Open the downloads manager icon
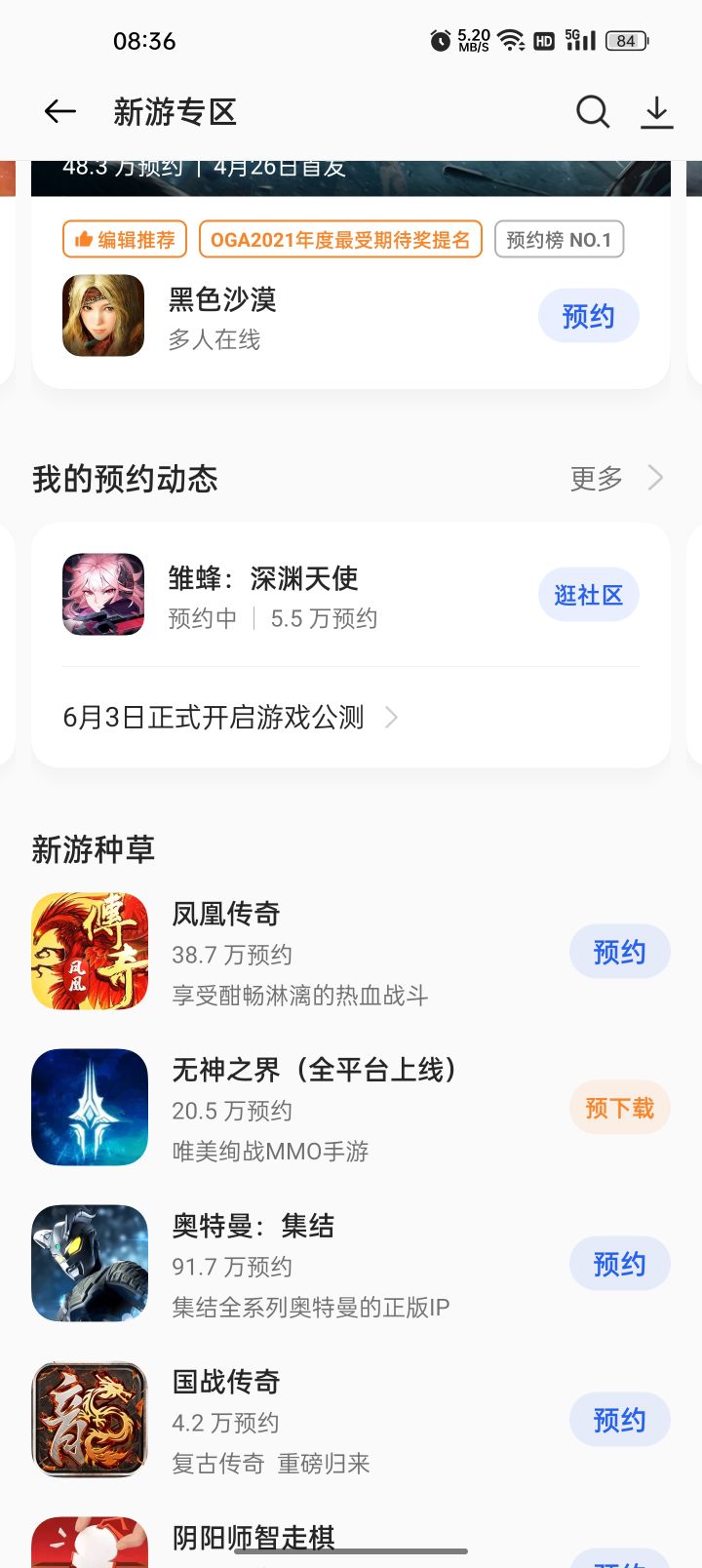 coord(657,112)
